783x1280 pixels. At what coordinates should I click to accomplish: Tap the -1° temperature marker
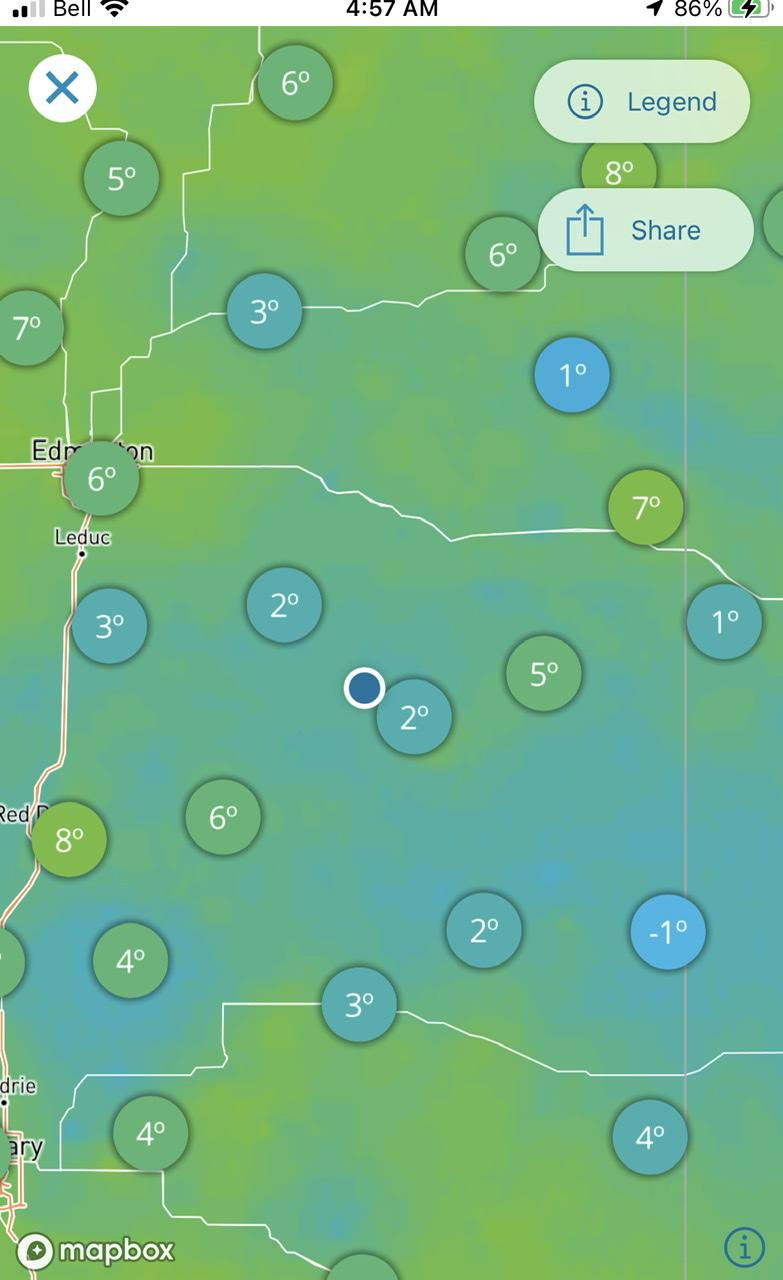pos(668,932)
